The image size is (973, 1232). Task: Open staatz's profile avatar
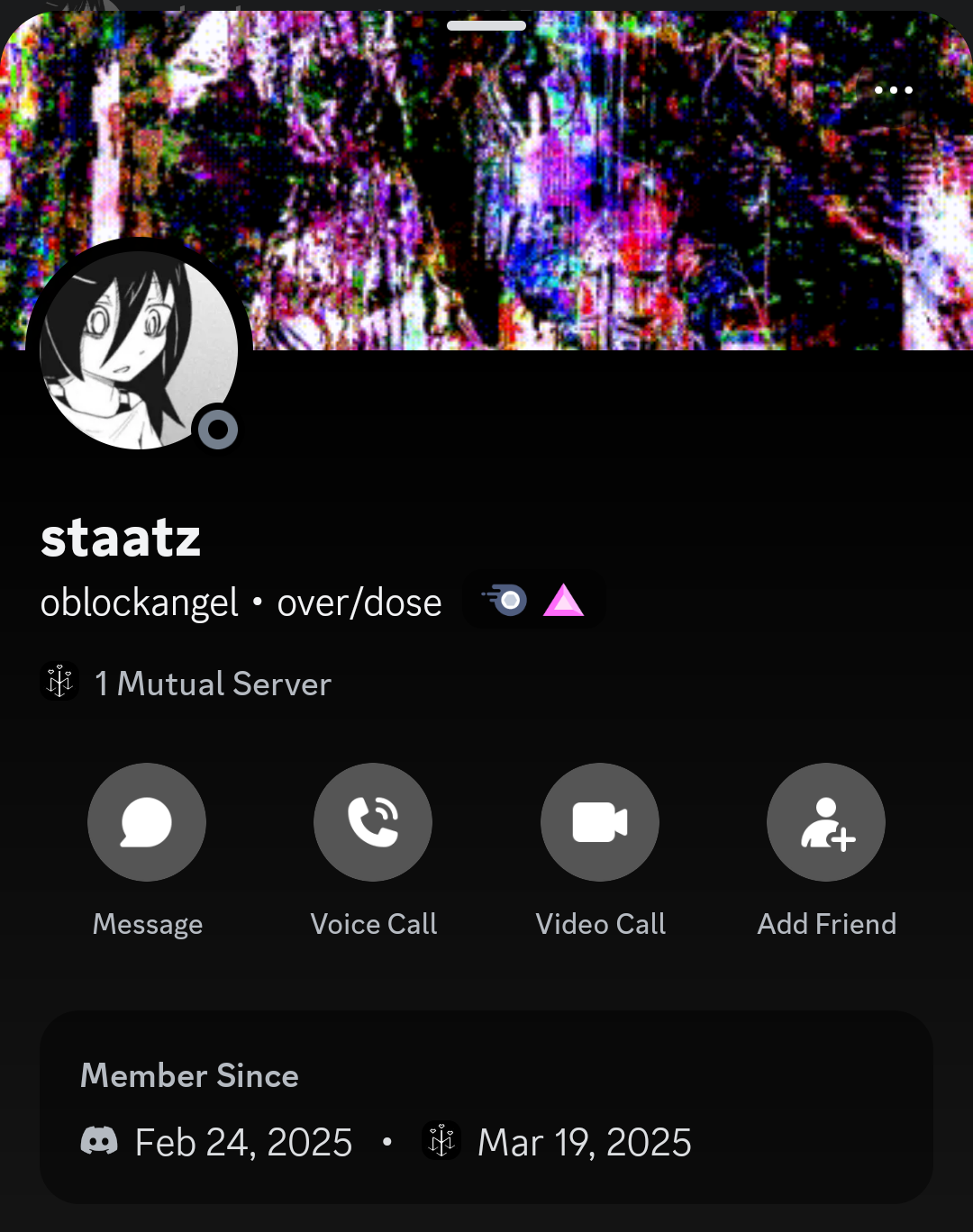(x=139, y=350)
